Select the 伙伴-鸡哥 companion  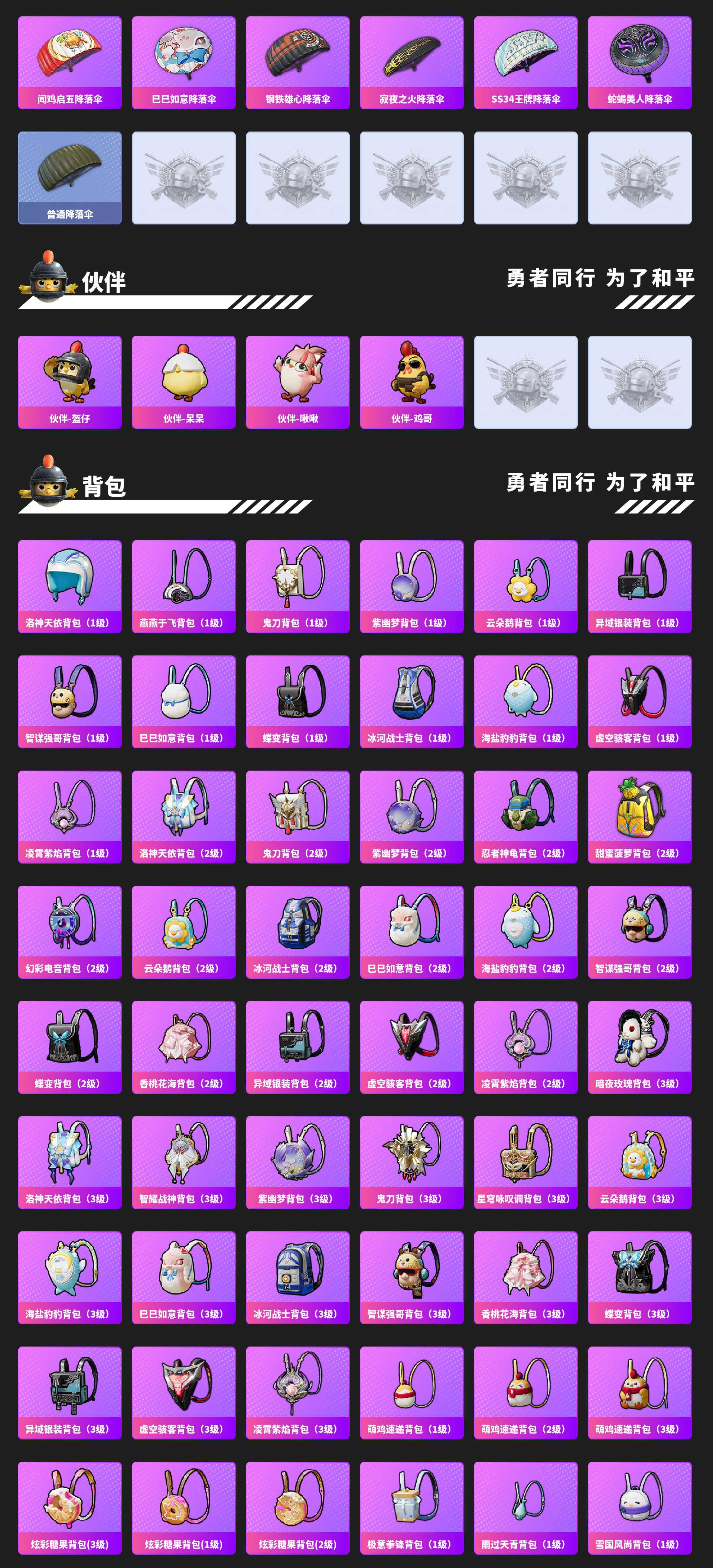click(x=411, y=382)
